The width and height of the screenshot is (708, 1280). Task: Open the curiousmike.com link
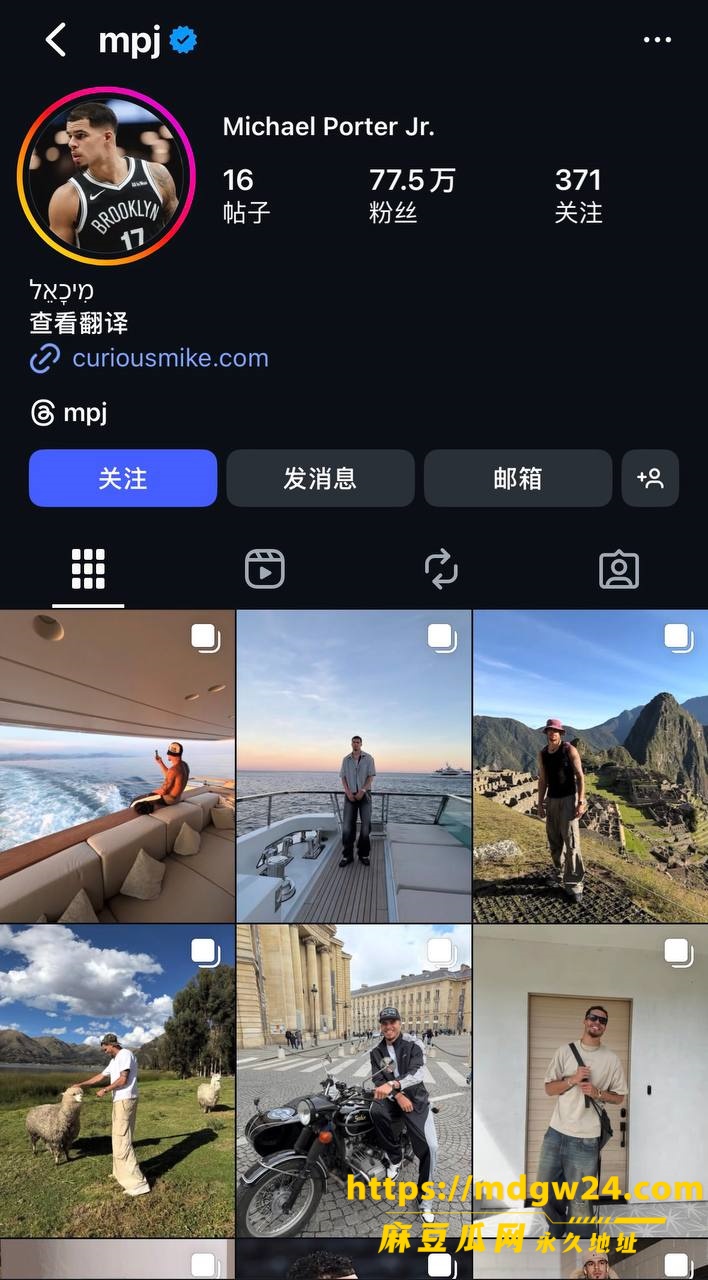(170, 358)
